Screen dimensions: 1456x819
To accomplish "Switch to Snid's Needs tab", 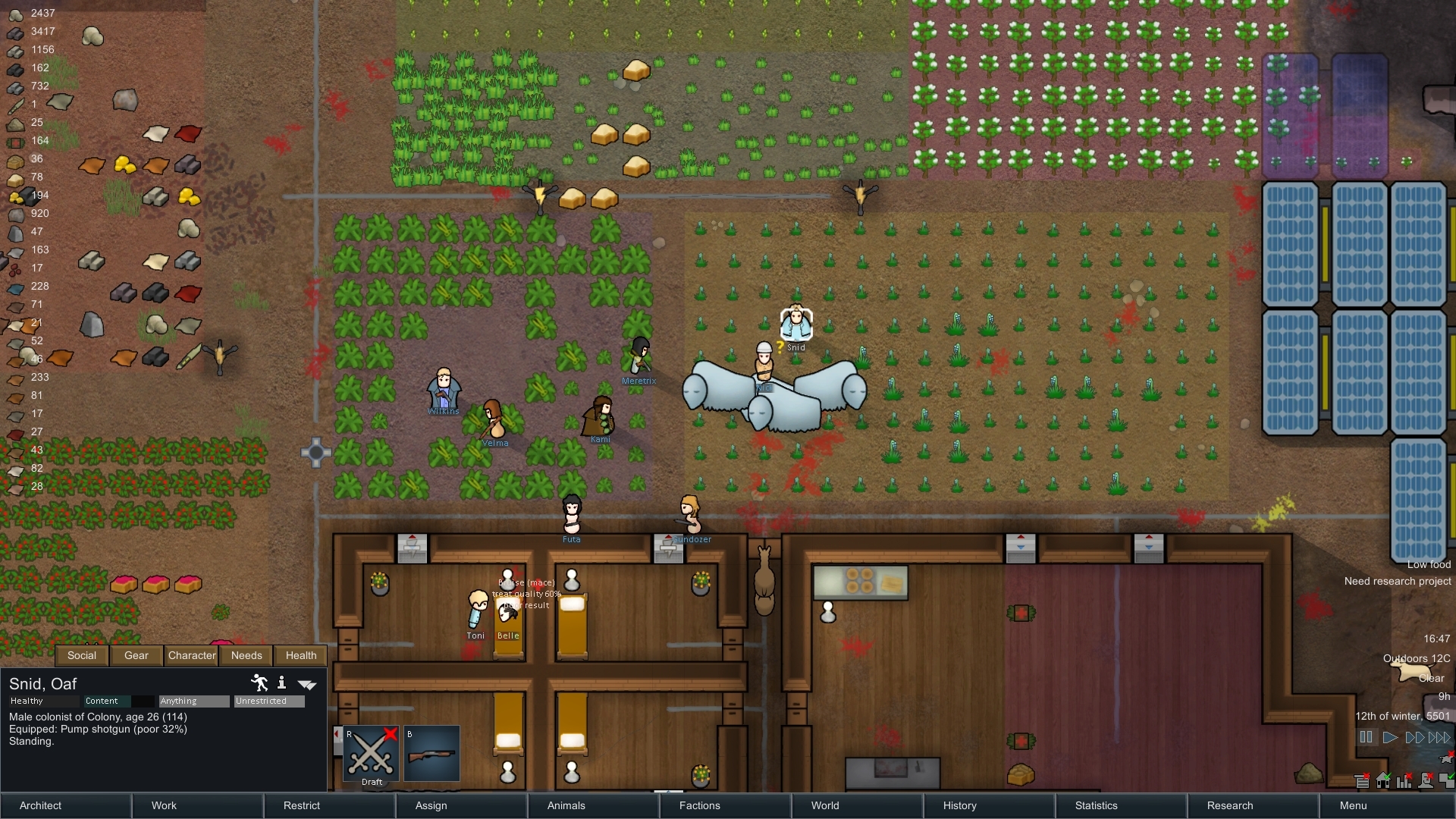I will [246, 655].
